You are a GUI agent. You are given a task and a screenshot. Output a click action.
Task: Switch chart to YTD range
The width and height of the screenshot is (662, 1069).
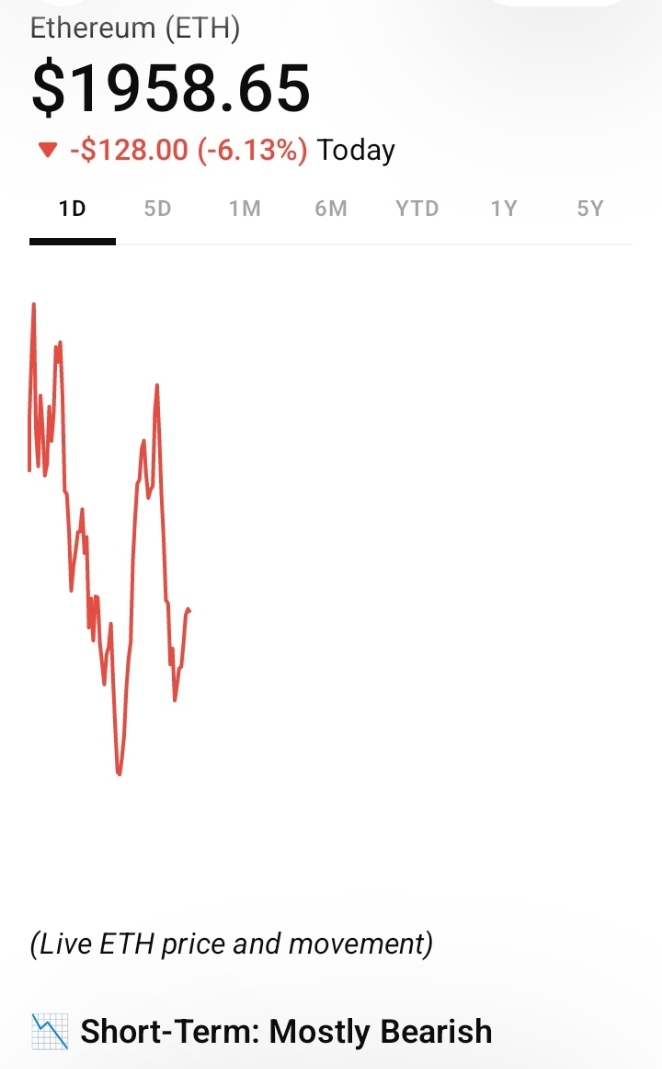click(417, 209)
